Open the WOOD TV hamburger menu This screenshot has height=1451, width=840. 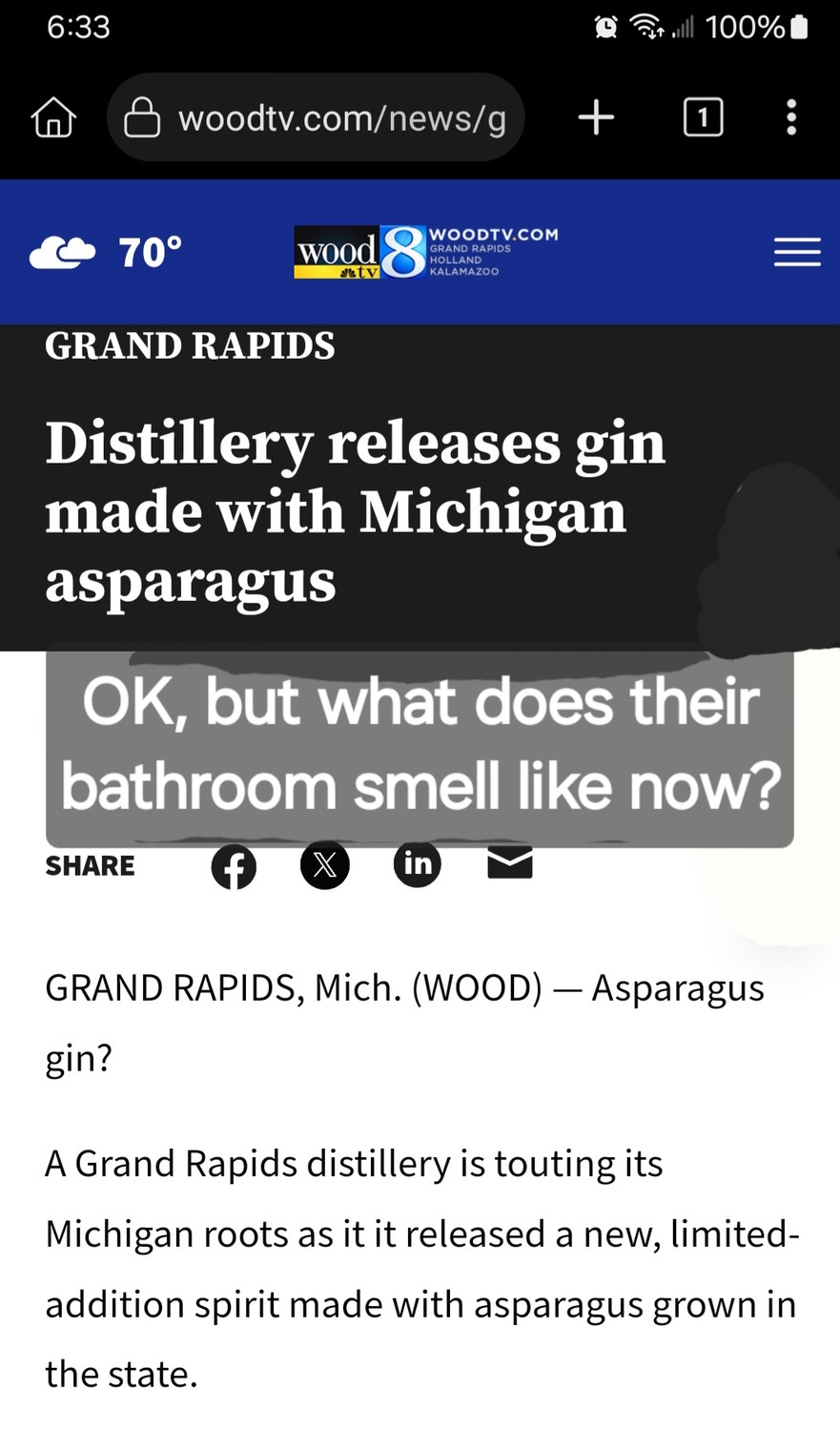click(x=796, y=252)
